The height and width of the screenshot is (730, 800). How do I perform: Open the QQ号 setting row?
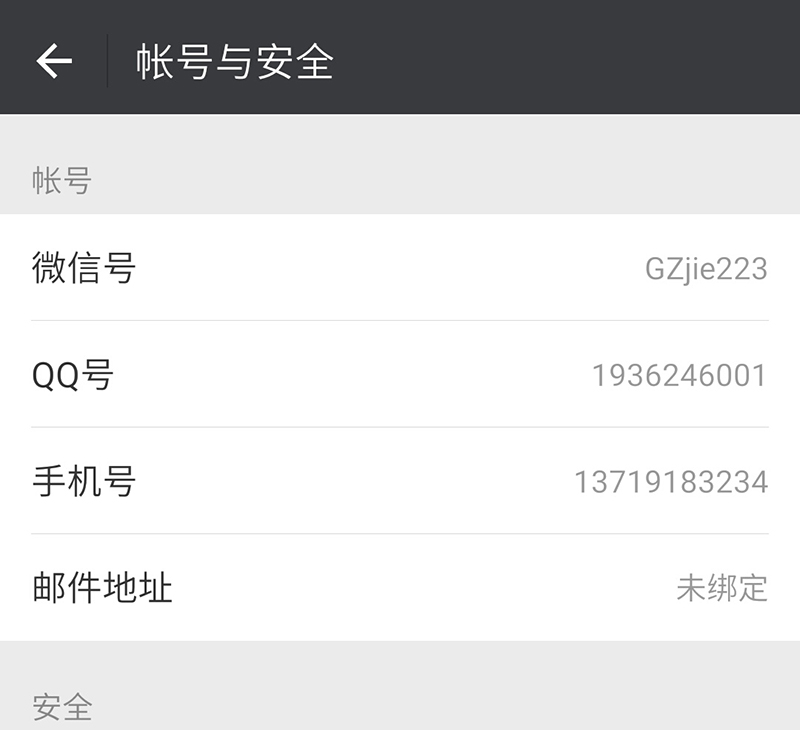tap(400, 375)
